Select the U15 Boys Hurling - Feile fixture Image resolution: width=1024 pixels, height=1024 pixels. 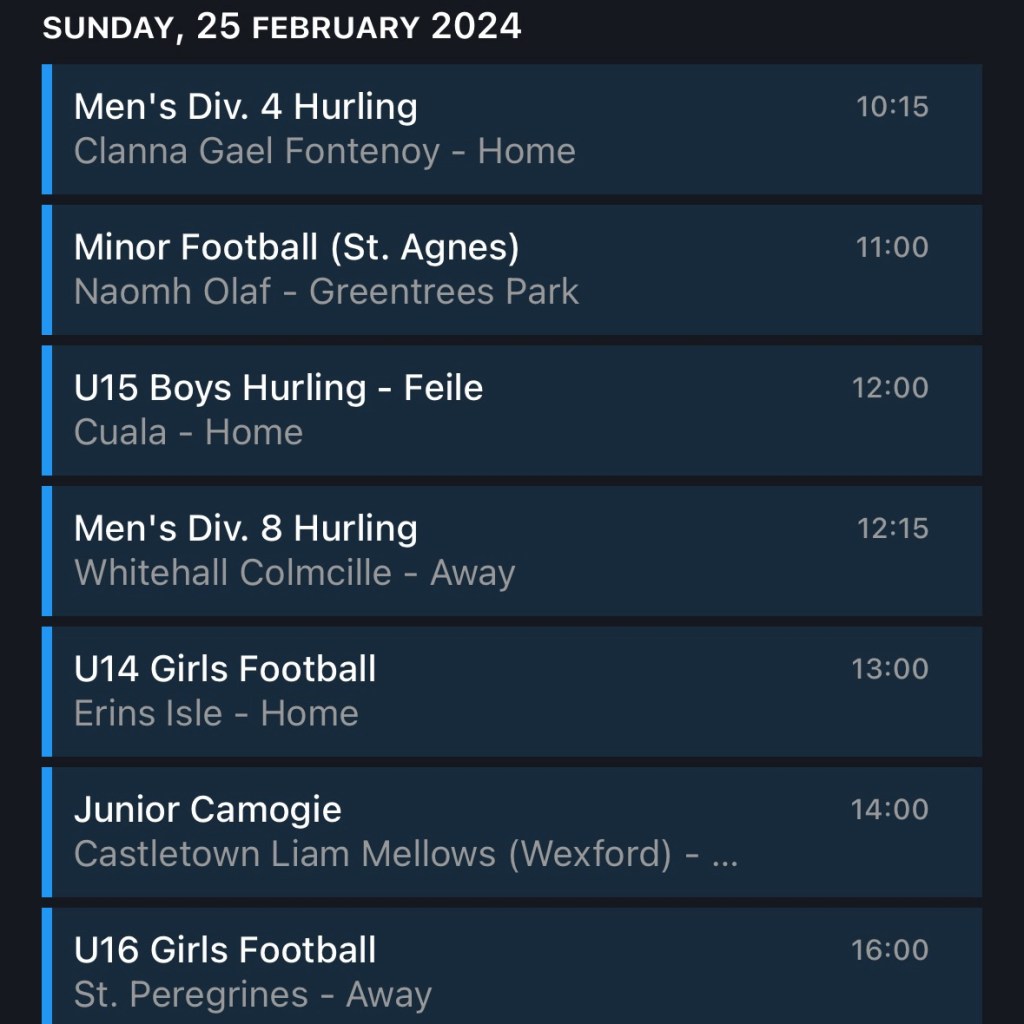point(510,410)
